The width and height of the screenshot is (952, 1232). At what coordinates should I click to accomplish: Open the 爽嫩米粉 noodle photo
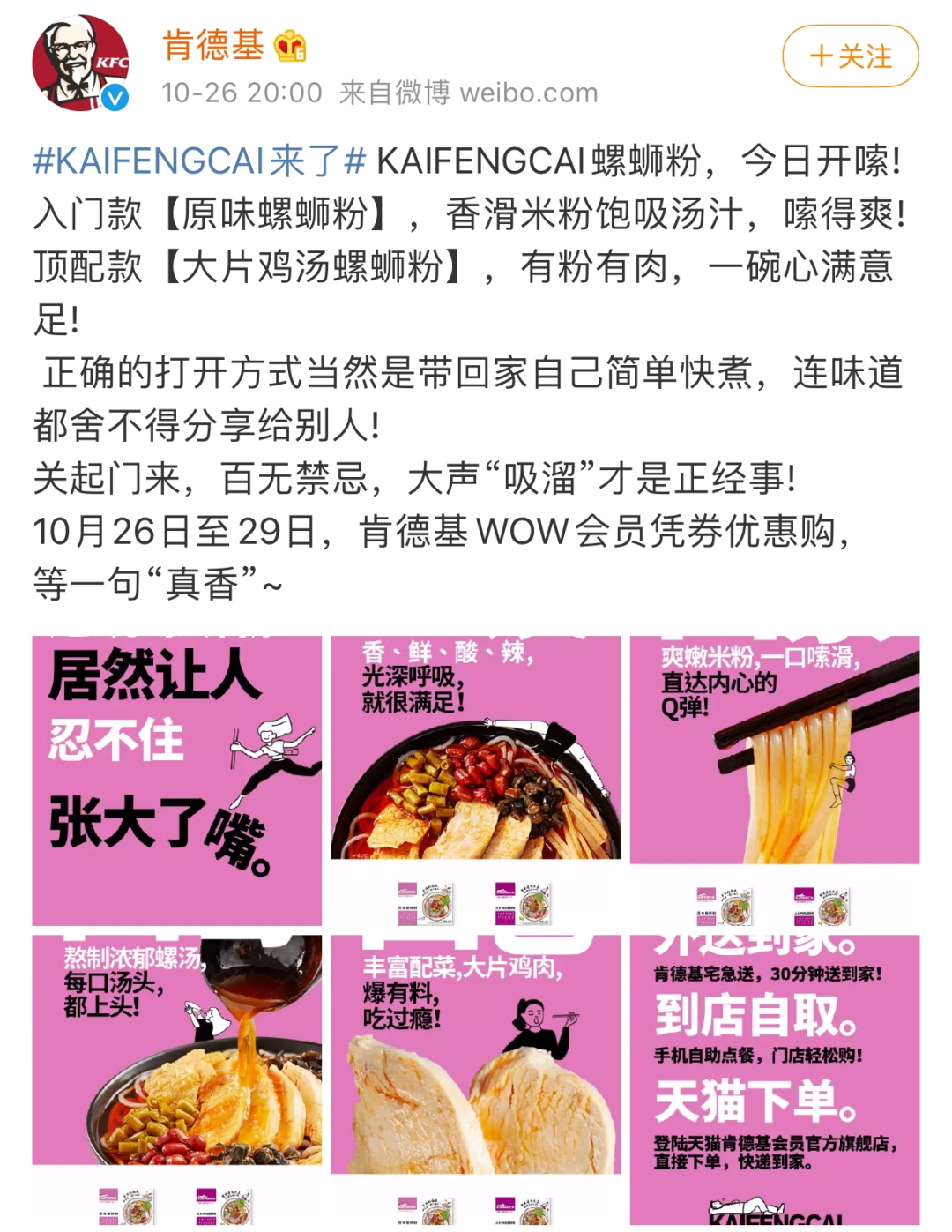(774, 780)
